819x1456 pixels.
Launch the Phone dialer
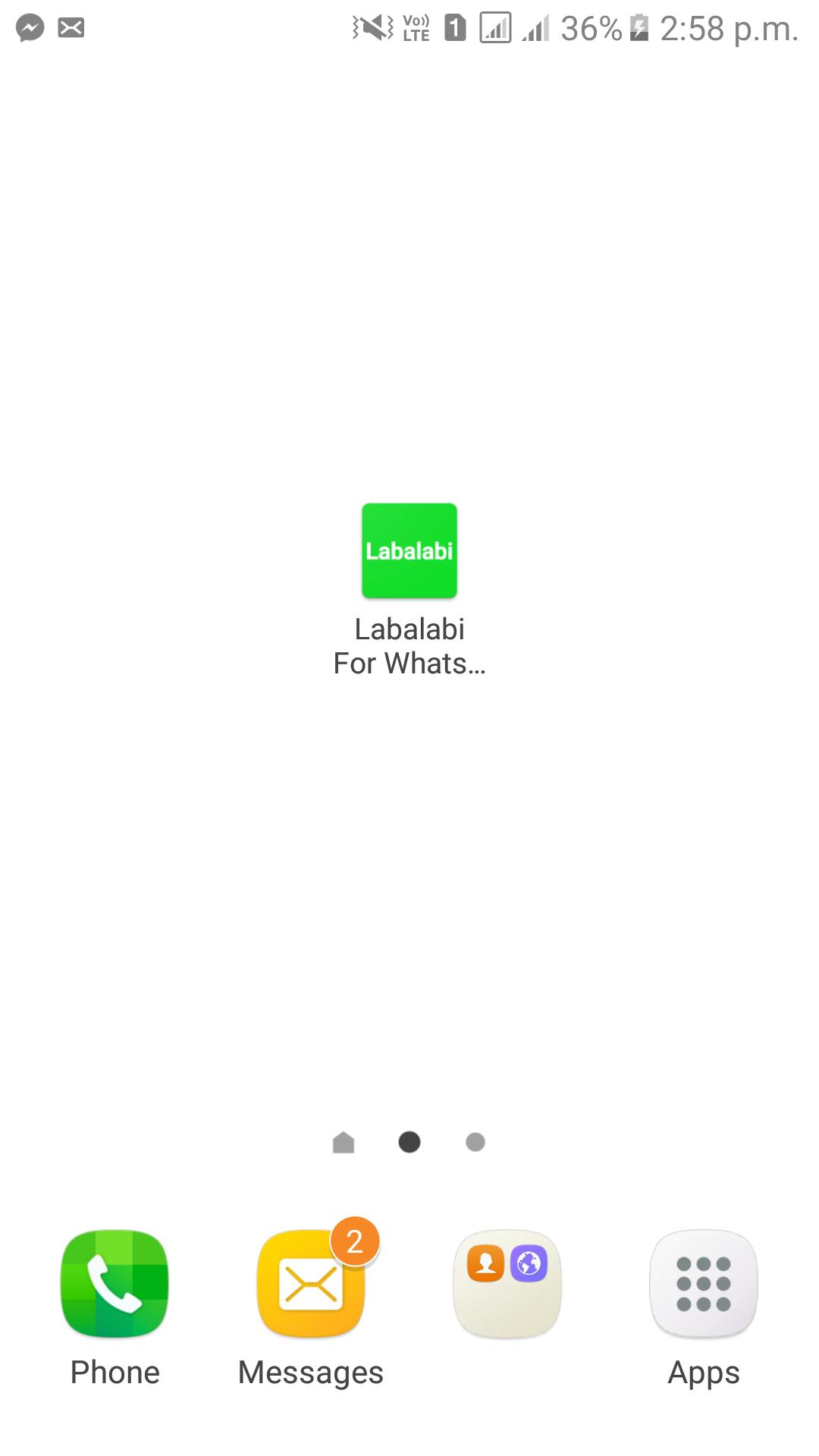click(x=115, y=1283)
